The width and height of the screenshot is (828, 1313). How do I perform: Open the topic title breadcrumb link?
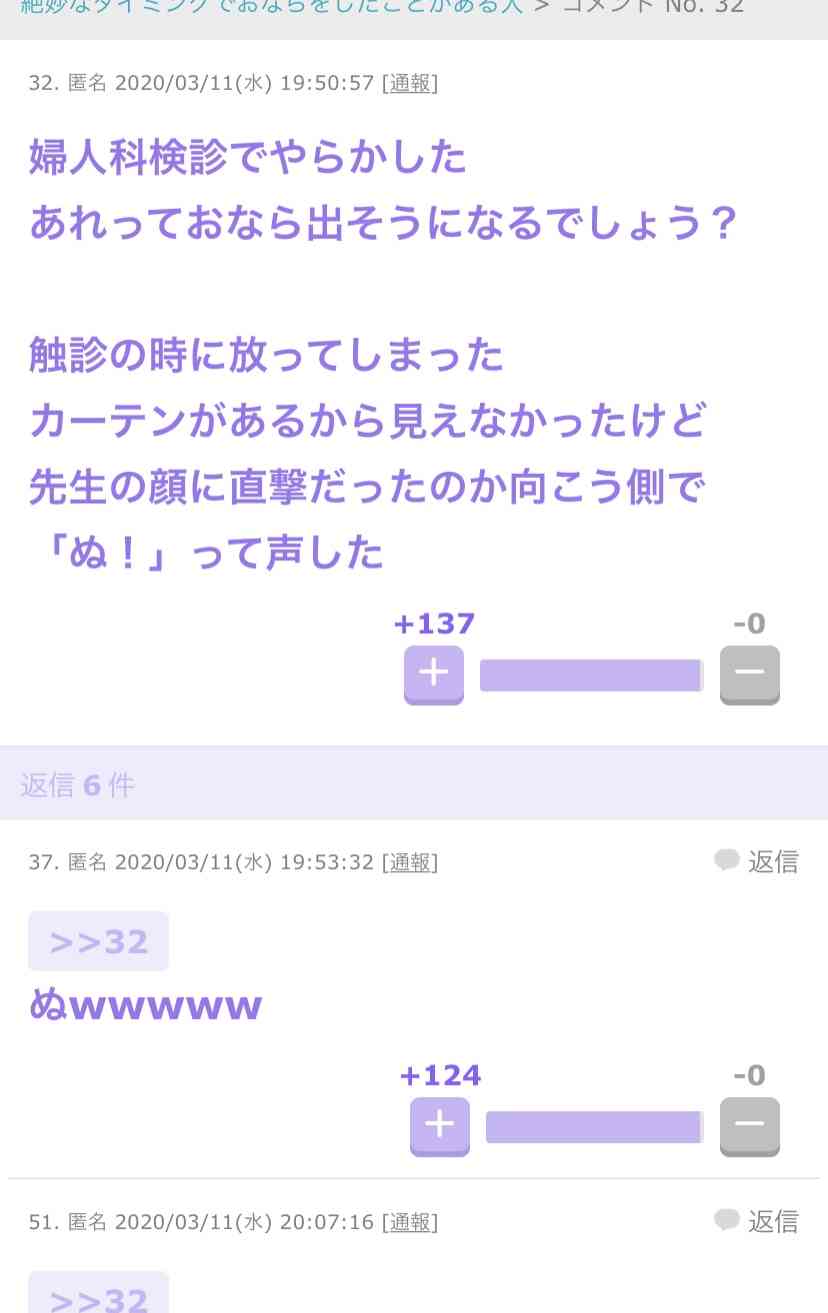click(270, 8)
